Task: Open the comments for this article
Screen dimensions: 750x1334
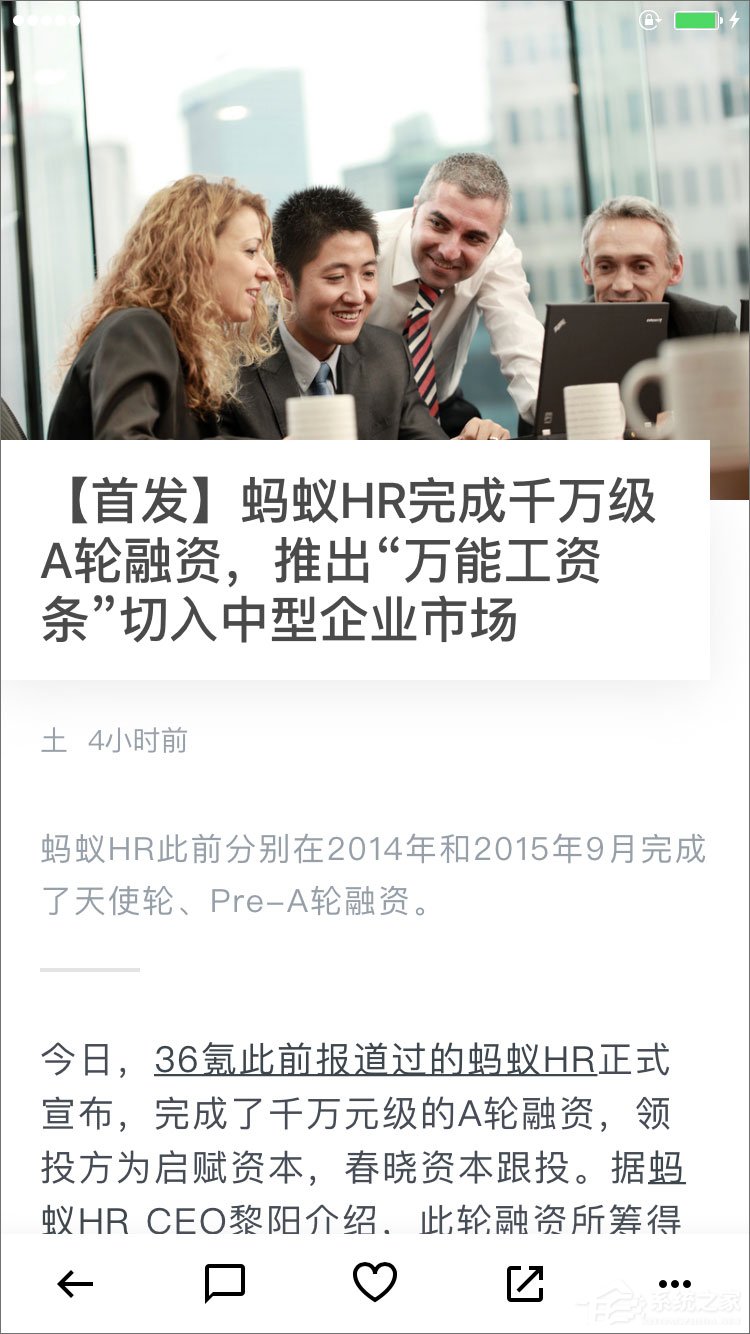Action: [x=225, y=1284]
